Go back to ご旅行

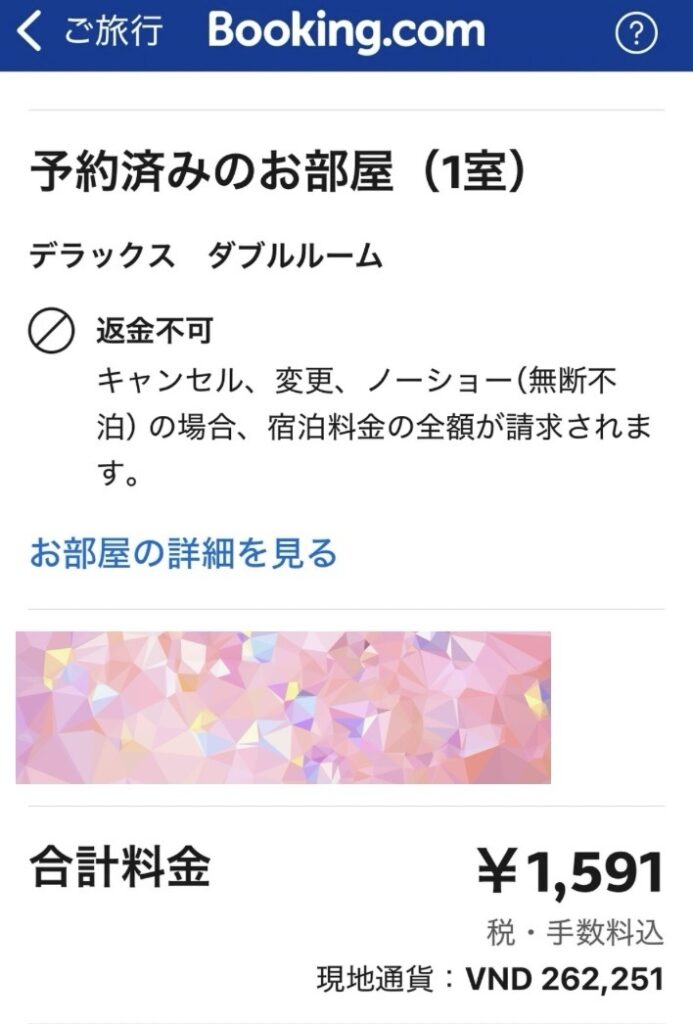point(88,33)
